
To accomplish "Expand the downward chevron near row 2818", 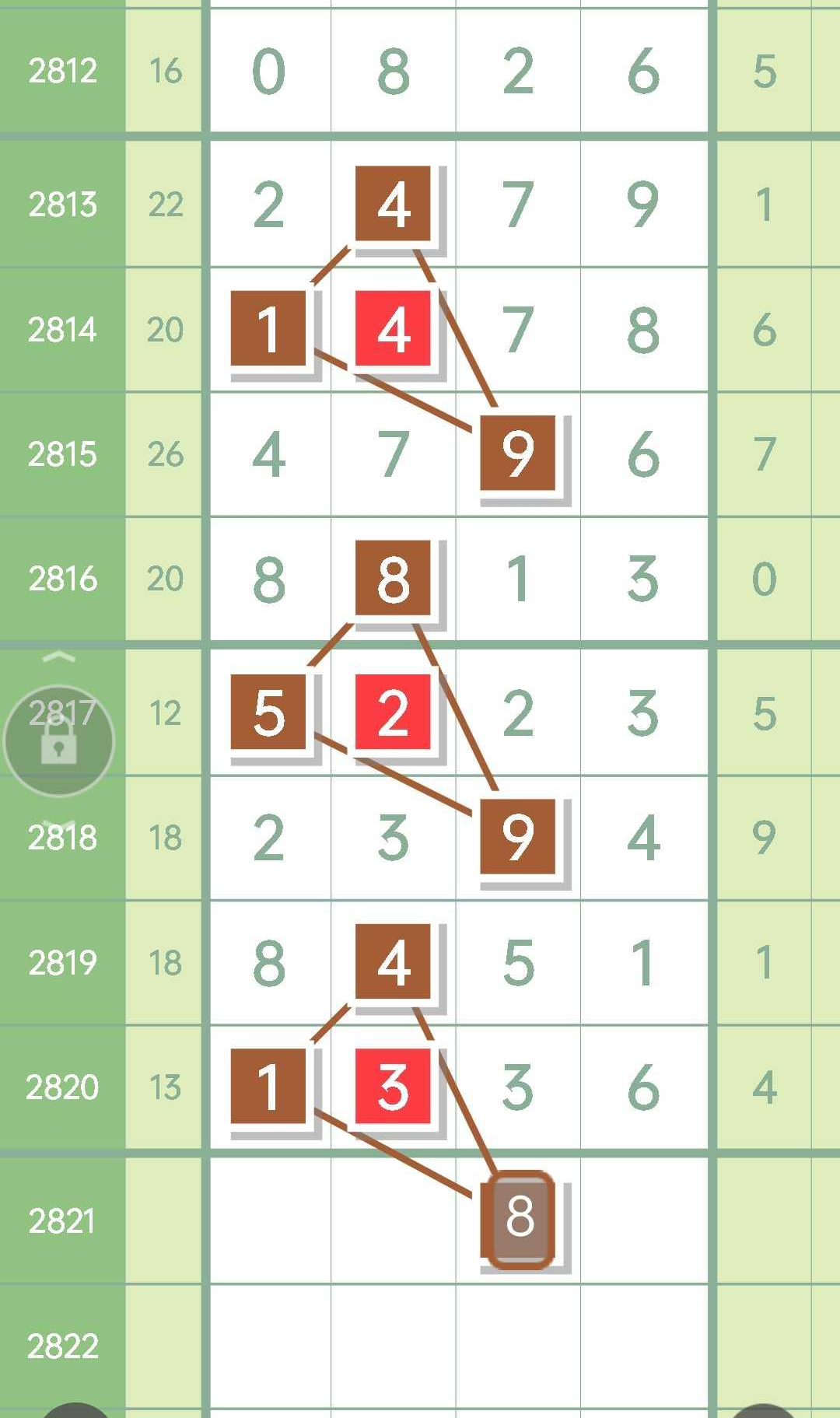I will tap(58, 821).
